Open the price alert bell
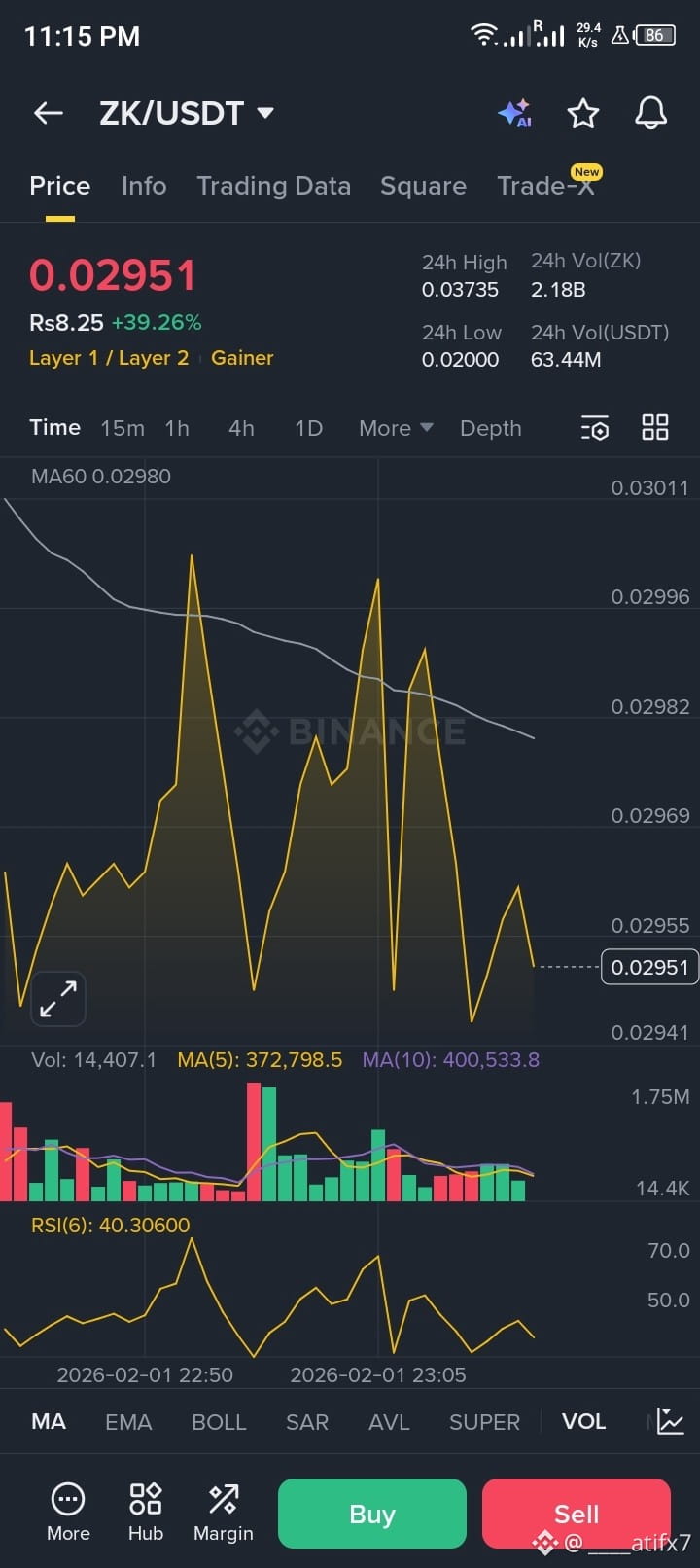700x1568 pixels. 650,114
